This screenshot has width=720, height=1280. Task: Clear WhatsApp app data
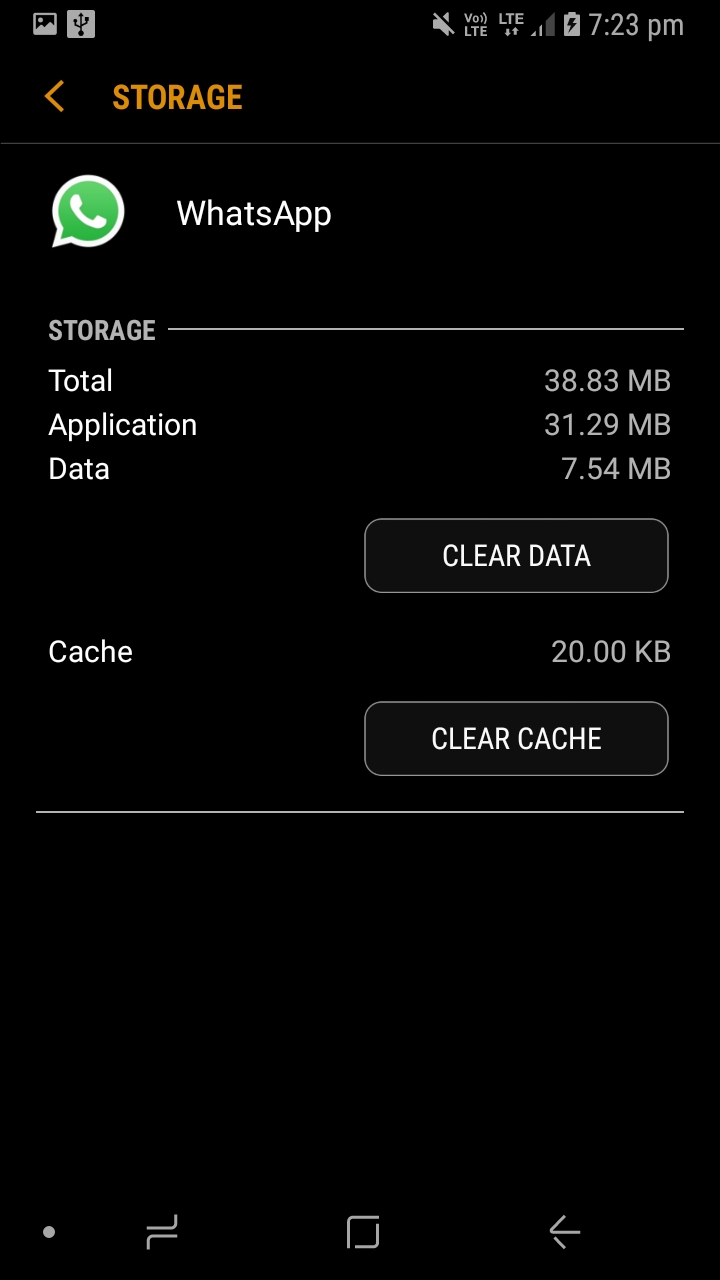click(516, 556)
